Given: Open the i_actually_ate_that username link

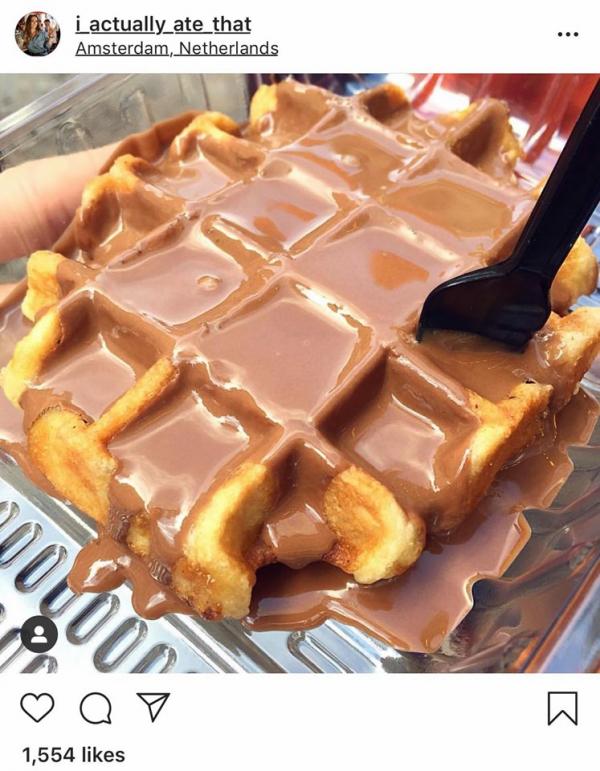Looking at the screenshot, I should (x=164, y=24).
